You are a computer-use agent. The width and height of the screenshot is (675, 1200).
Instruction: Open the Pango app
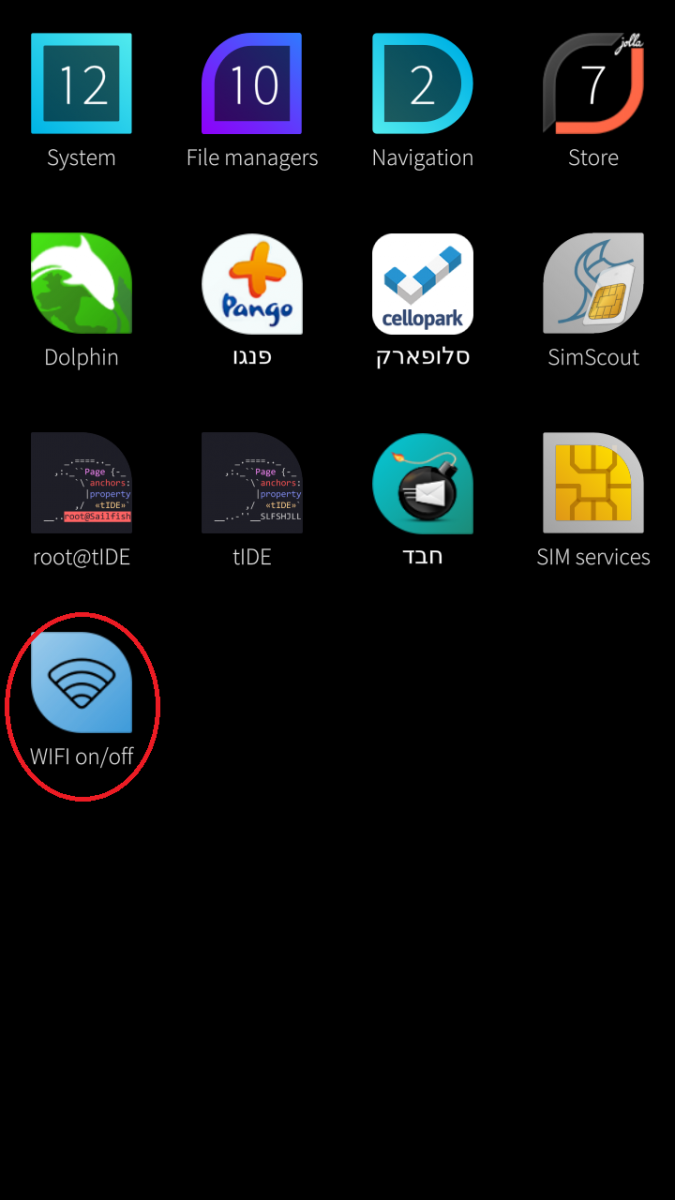(252, 284)
